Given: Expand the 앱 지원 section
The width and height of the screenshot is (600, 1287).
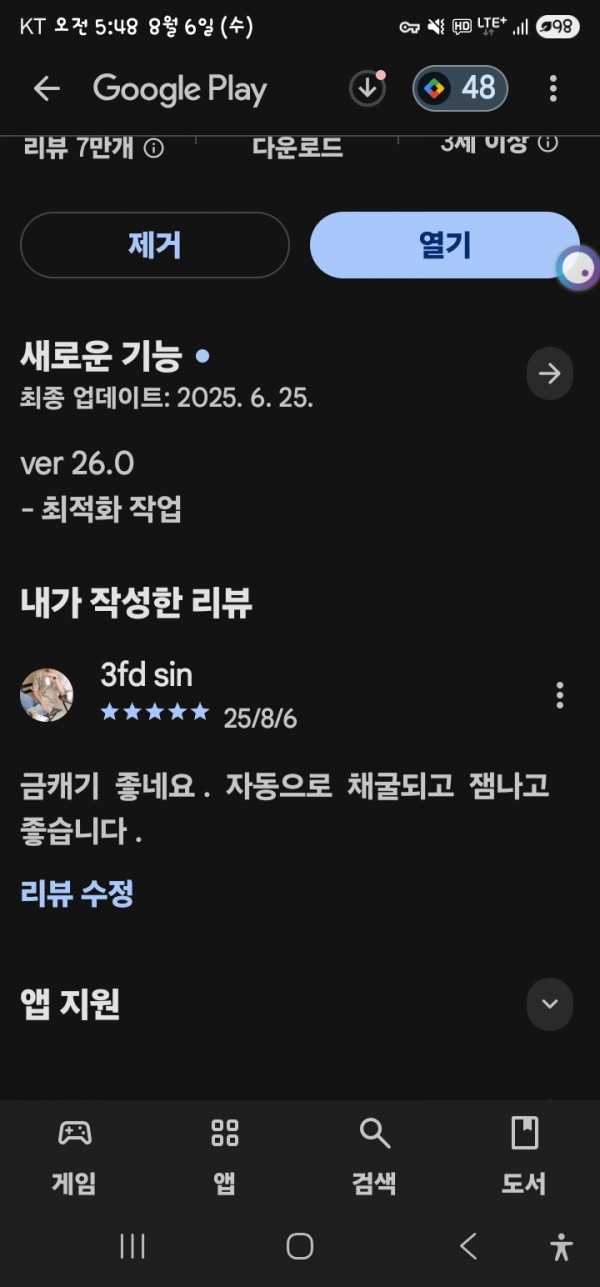Looking at the screenshot, I should pyautogui.click(x=550, y=1004).
